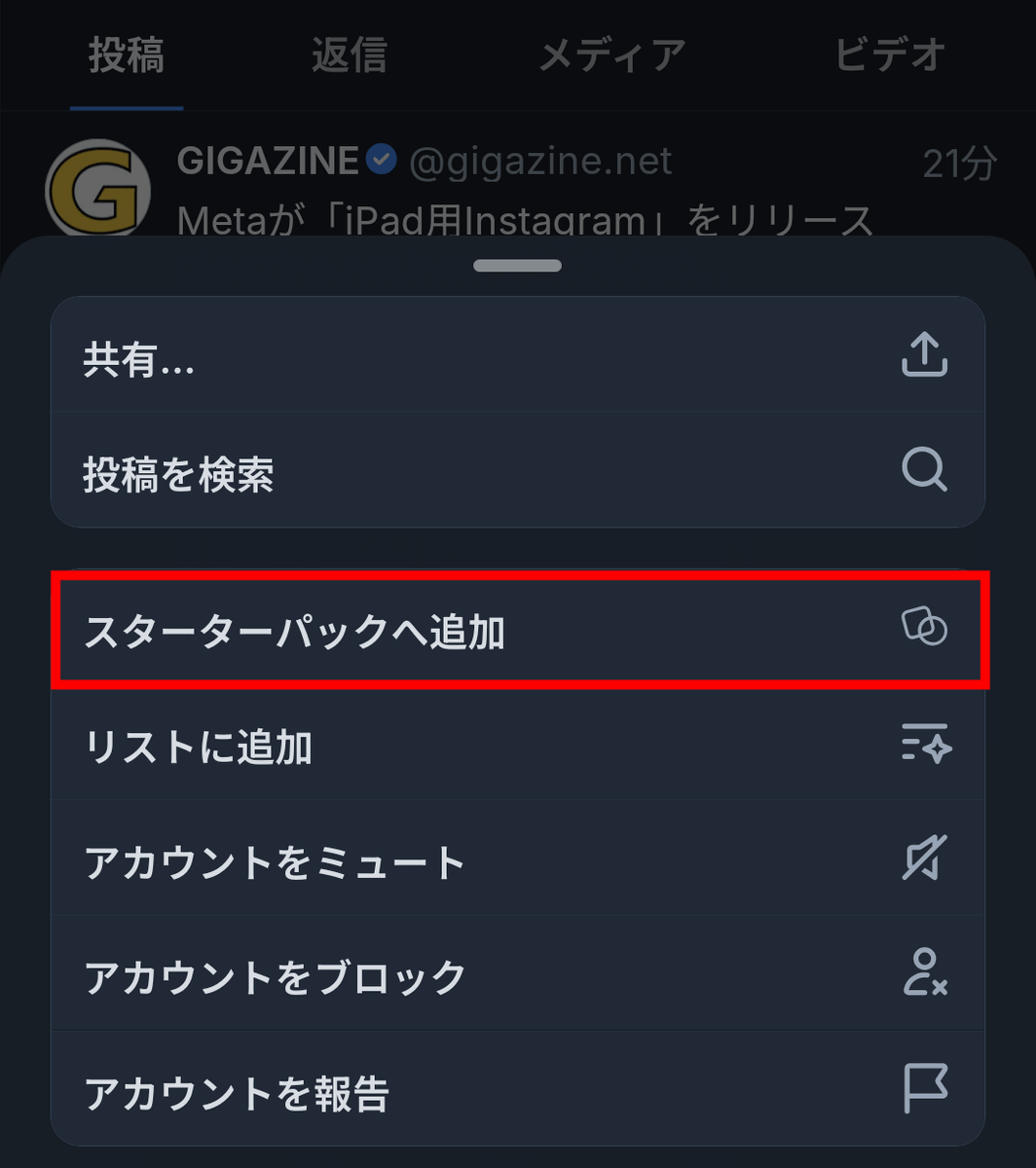Tap the sheet drag handle
The height and width of the screenshot is (1168, 1036).
pyautogui.click(x=517, y=266)
